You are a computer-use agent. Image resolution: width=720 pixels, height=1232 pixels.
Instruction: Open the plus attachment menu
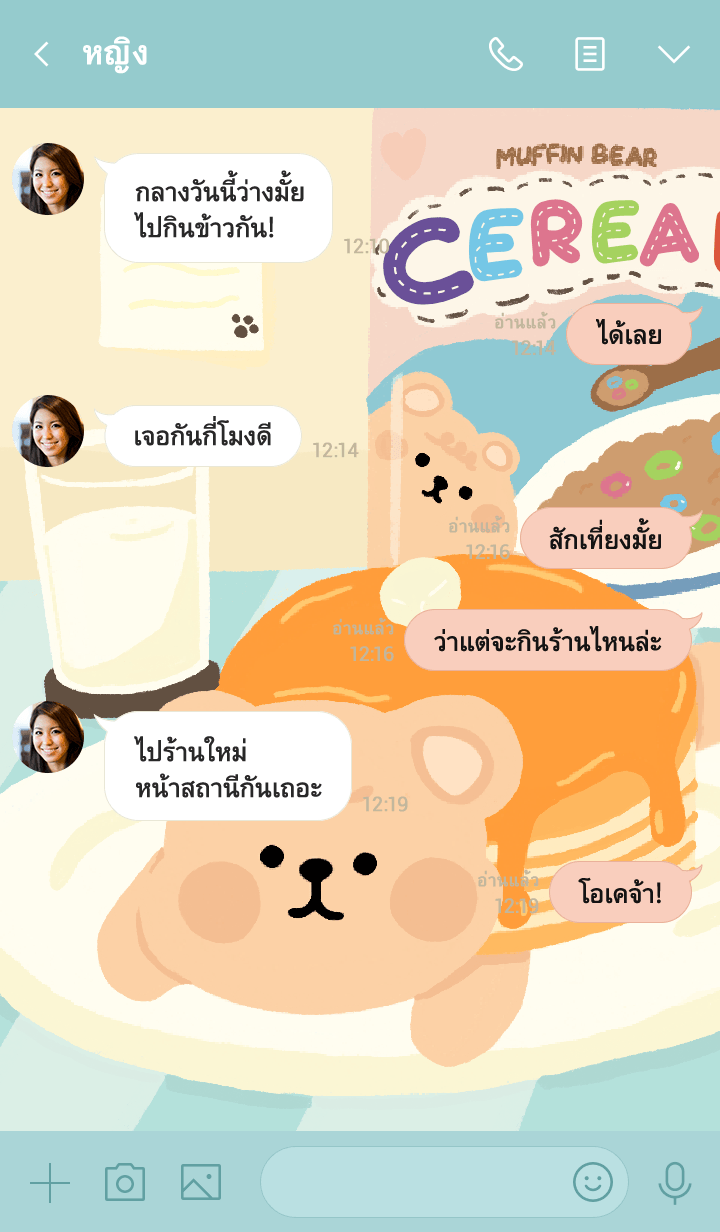tap(50, 1183)
